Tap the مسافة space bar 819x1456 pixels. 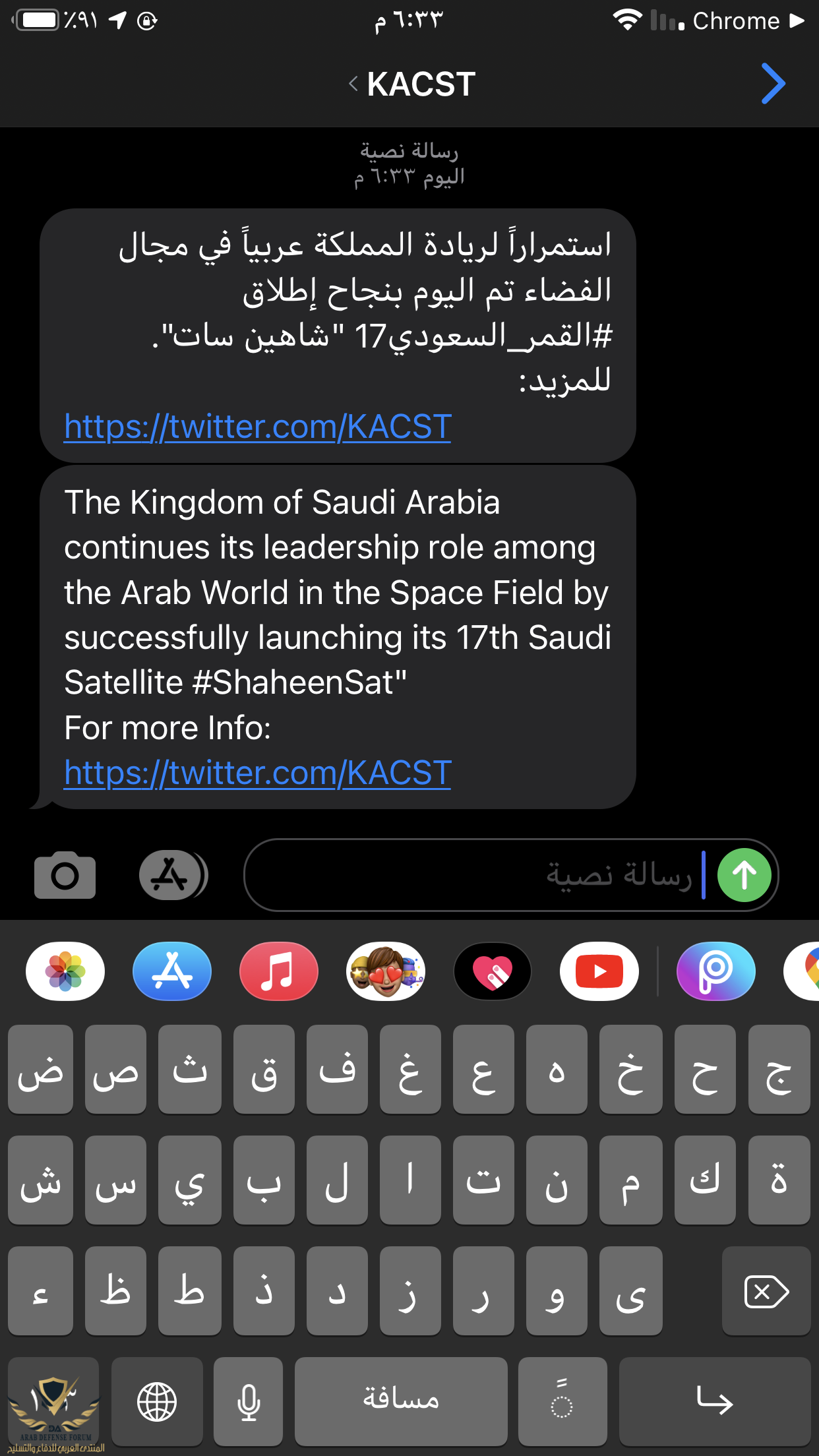(x=401, y=1401)
